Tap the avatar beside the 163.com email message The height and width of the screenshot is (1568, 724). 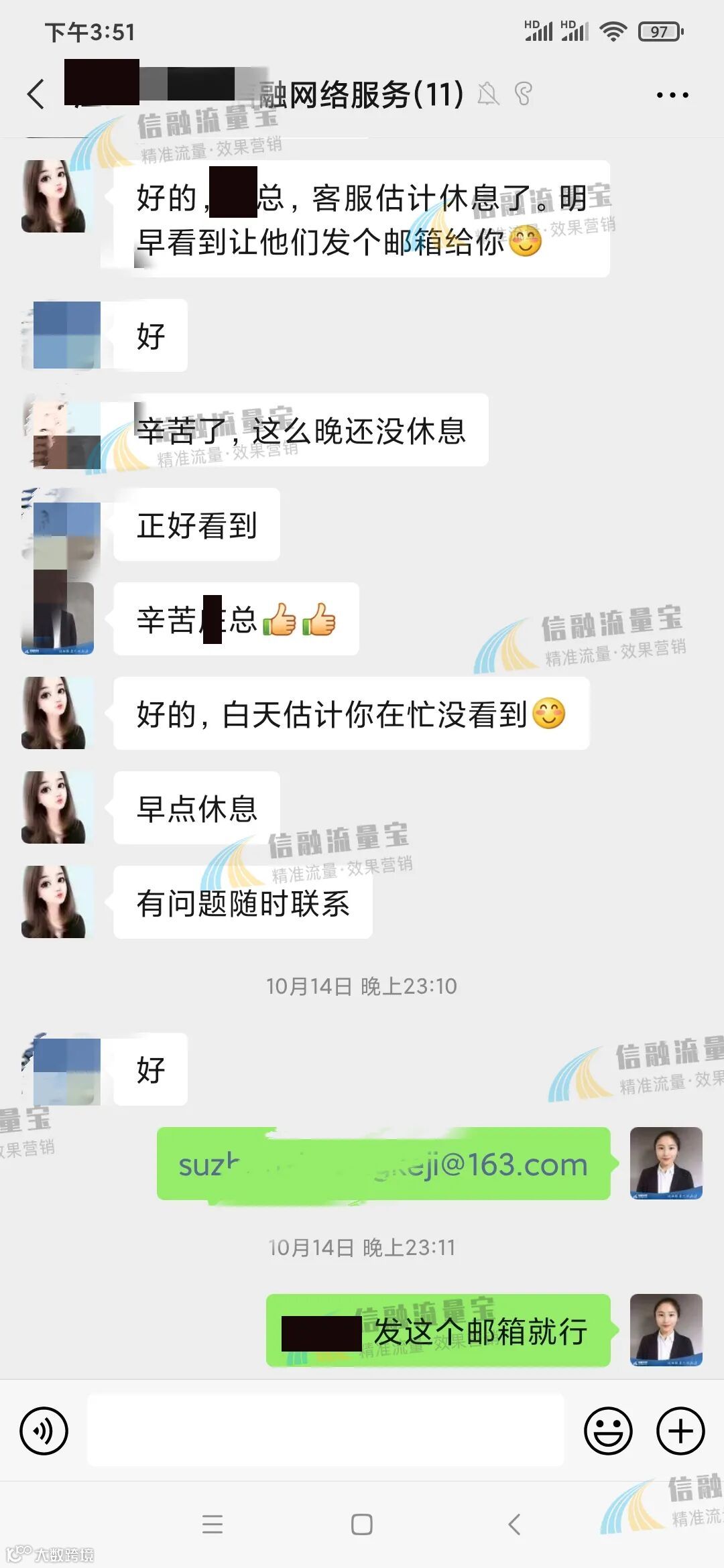[666, 1163]
